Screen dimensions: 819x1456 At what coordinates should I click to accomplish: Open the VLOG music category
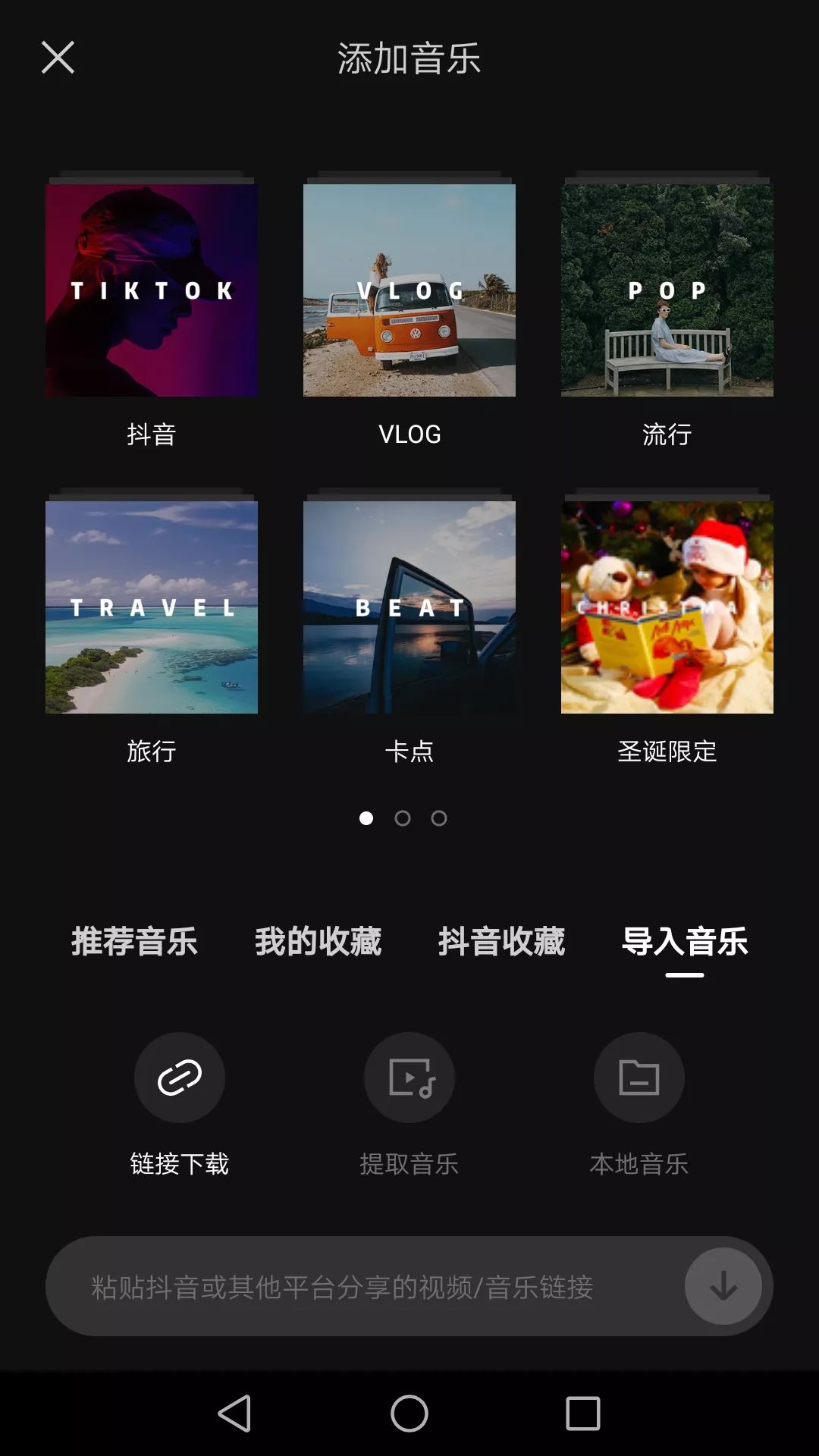tap(409, 290)
